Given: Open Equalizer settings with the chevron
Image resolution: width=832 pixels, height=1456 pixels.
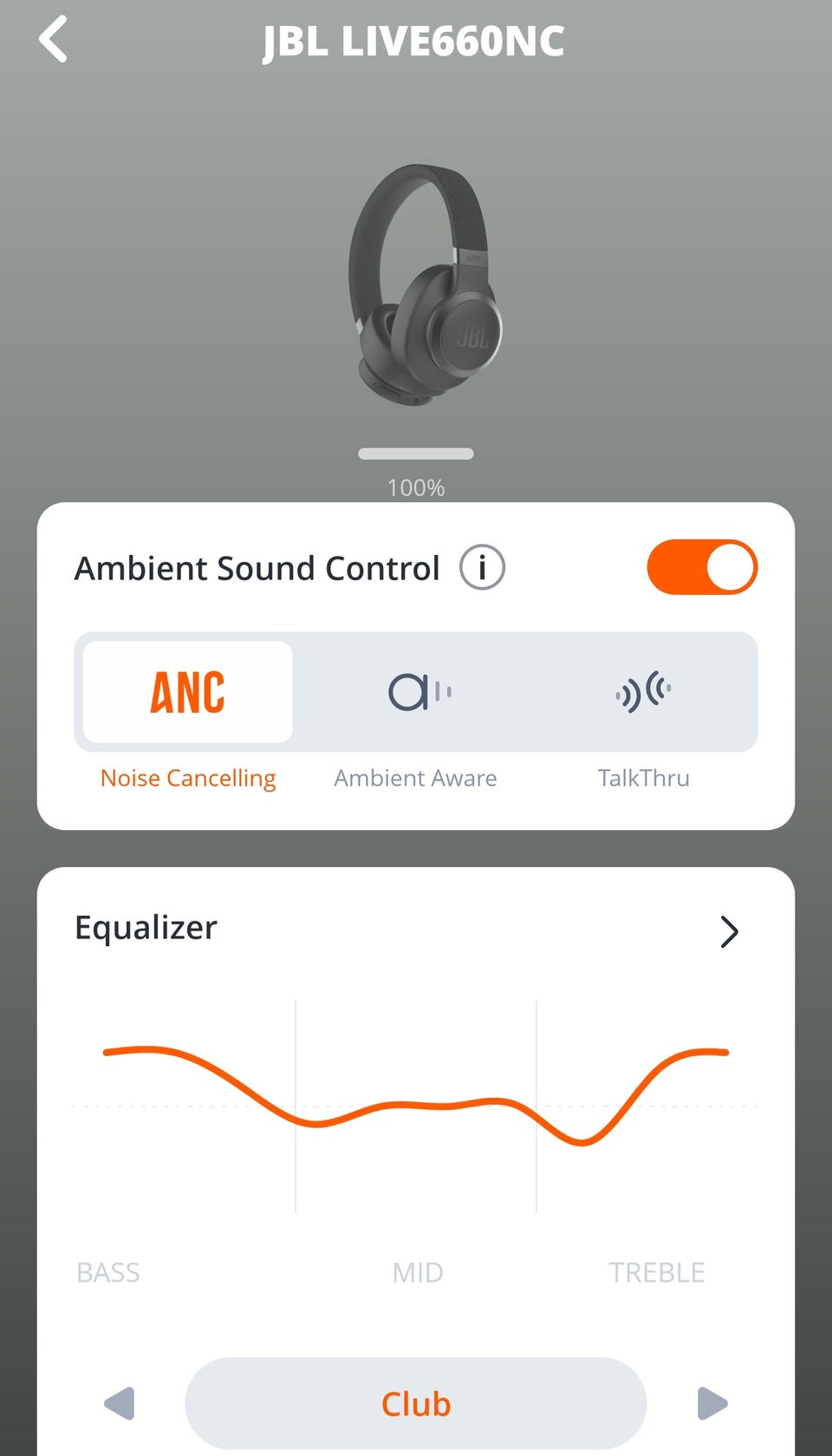Looking at the screenshot, I should (729, 931).
